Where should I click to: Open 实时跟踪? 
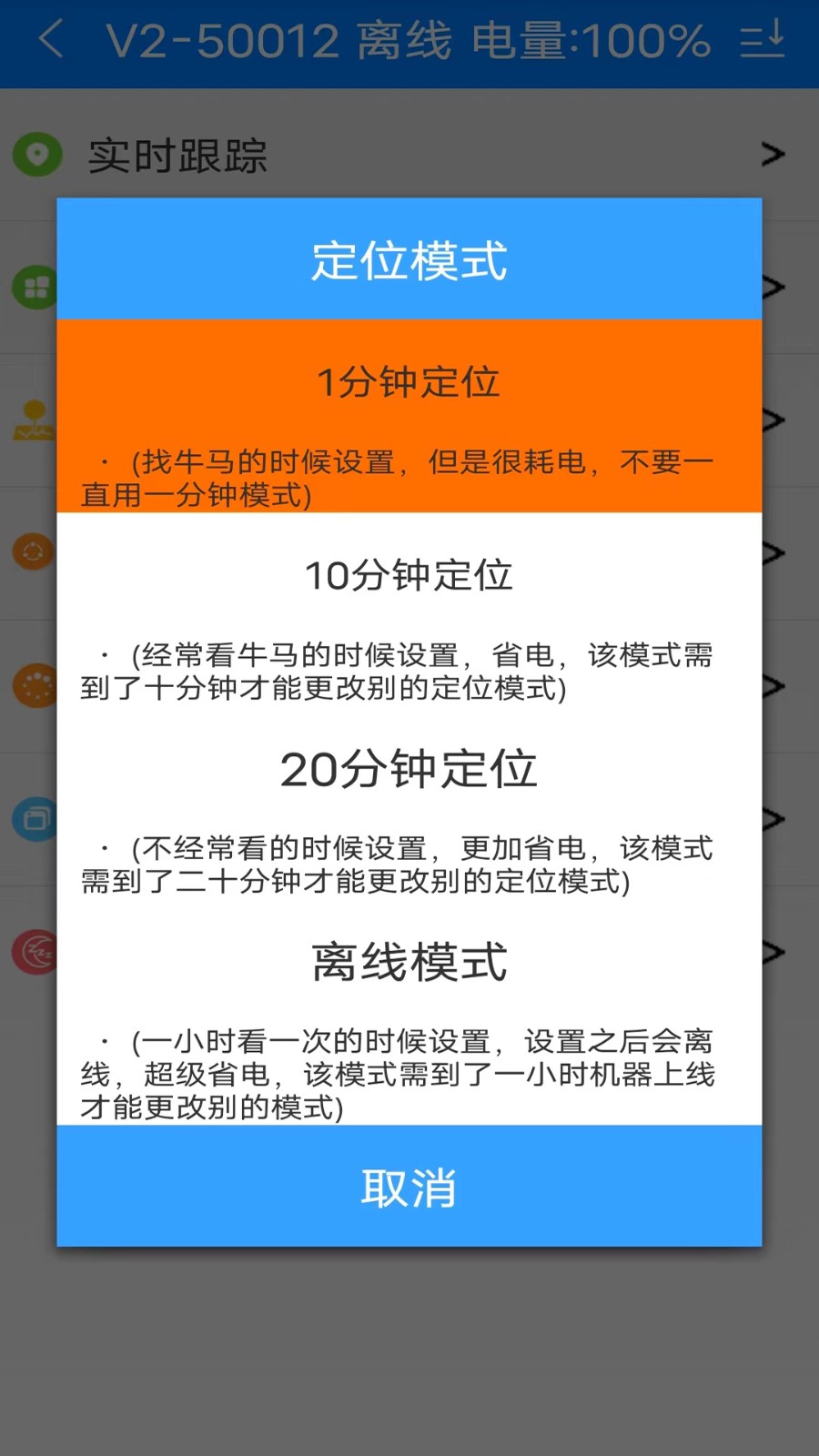pyautogui.click(x=177, y=156)
